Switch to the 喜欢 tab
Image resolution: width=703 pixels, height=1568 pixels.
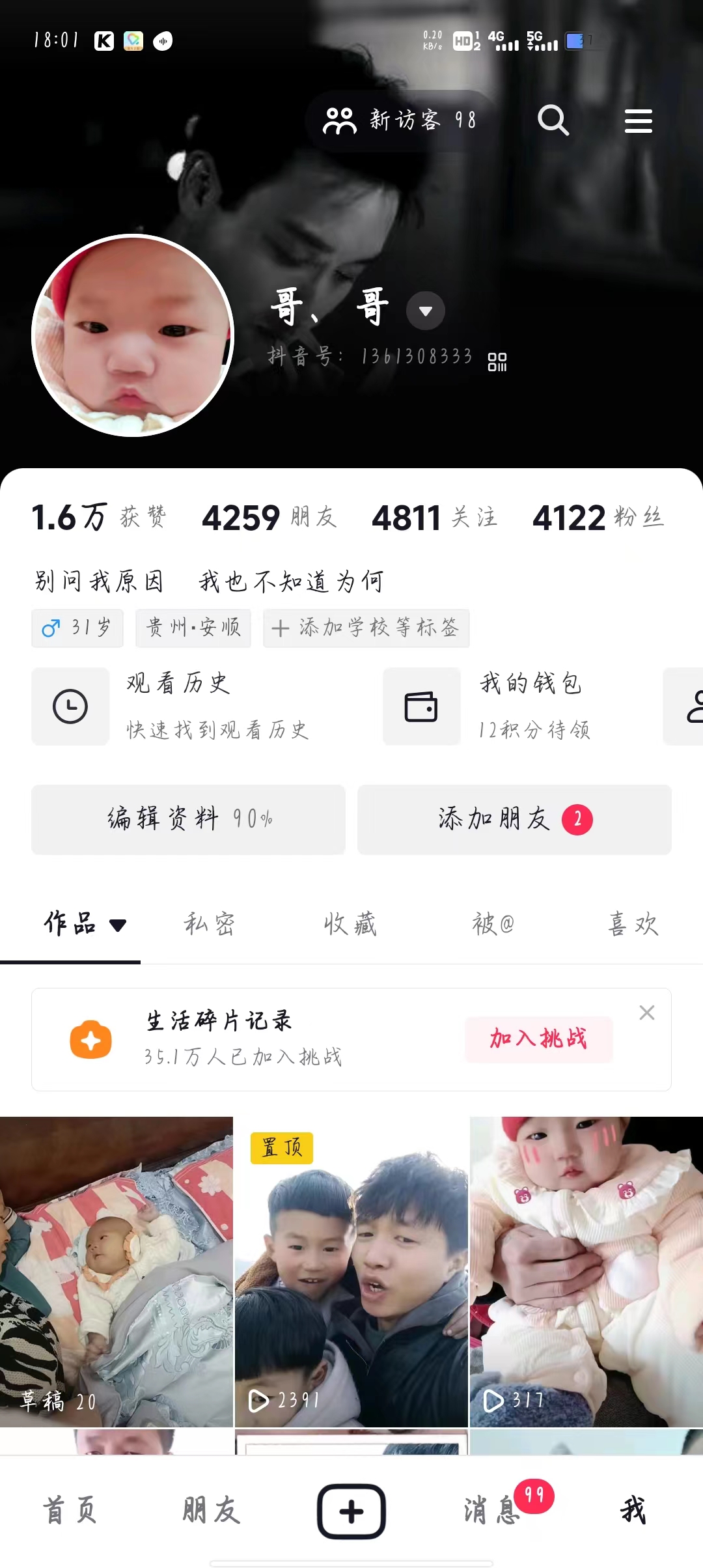coord(633,924)
